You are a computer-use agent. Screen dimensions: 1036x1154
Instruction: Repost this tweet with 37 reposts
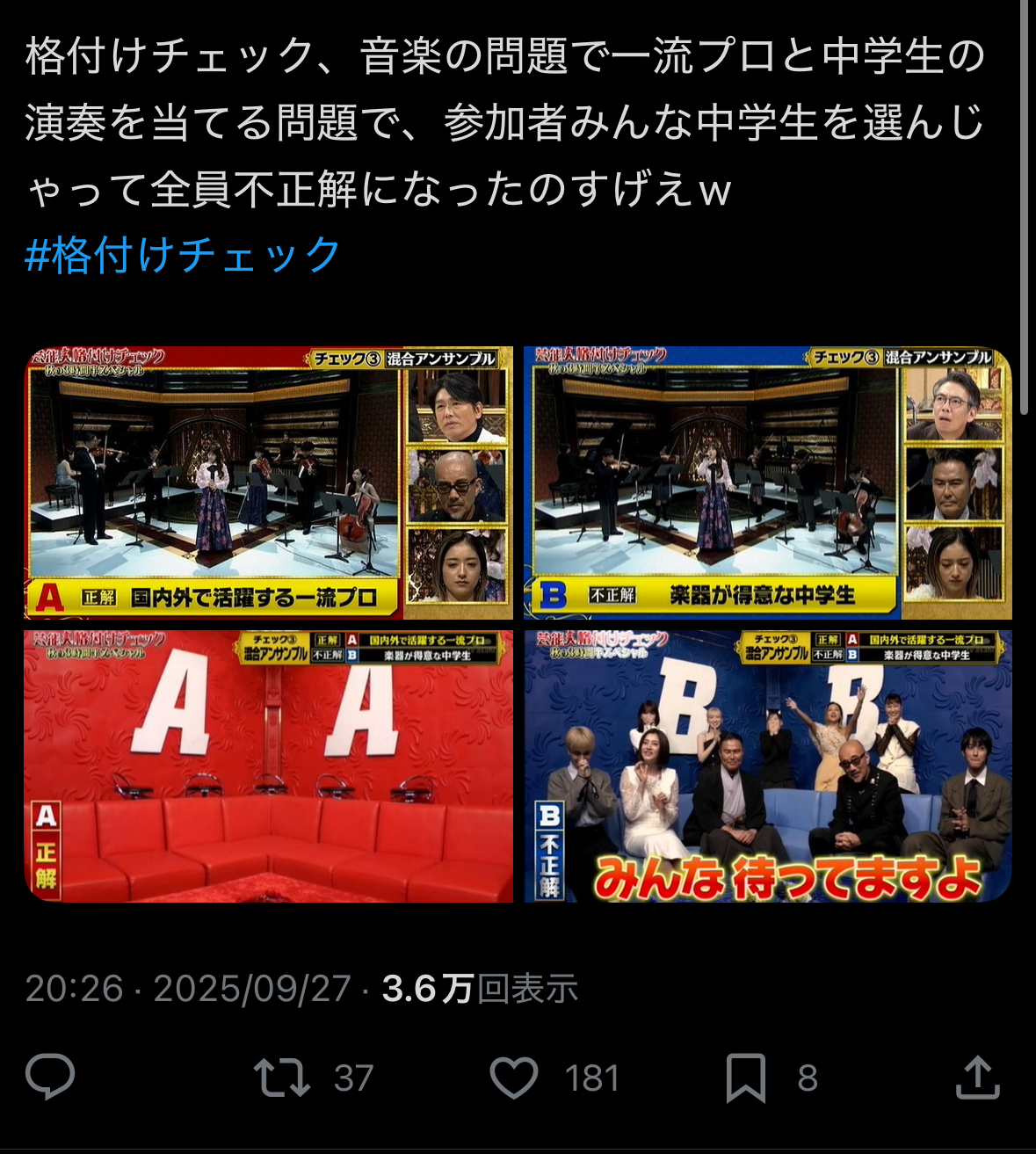(282, 1078)
